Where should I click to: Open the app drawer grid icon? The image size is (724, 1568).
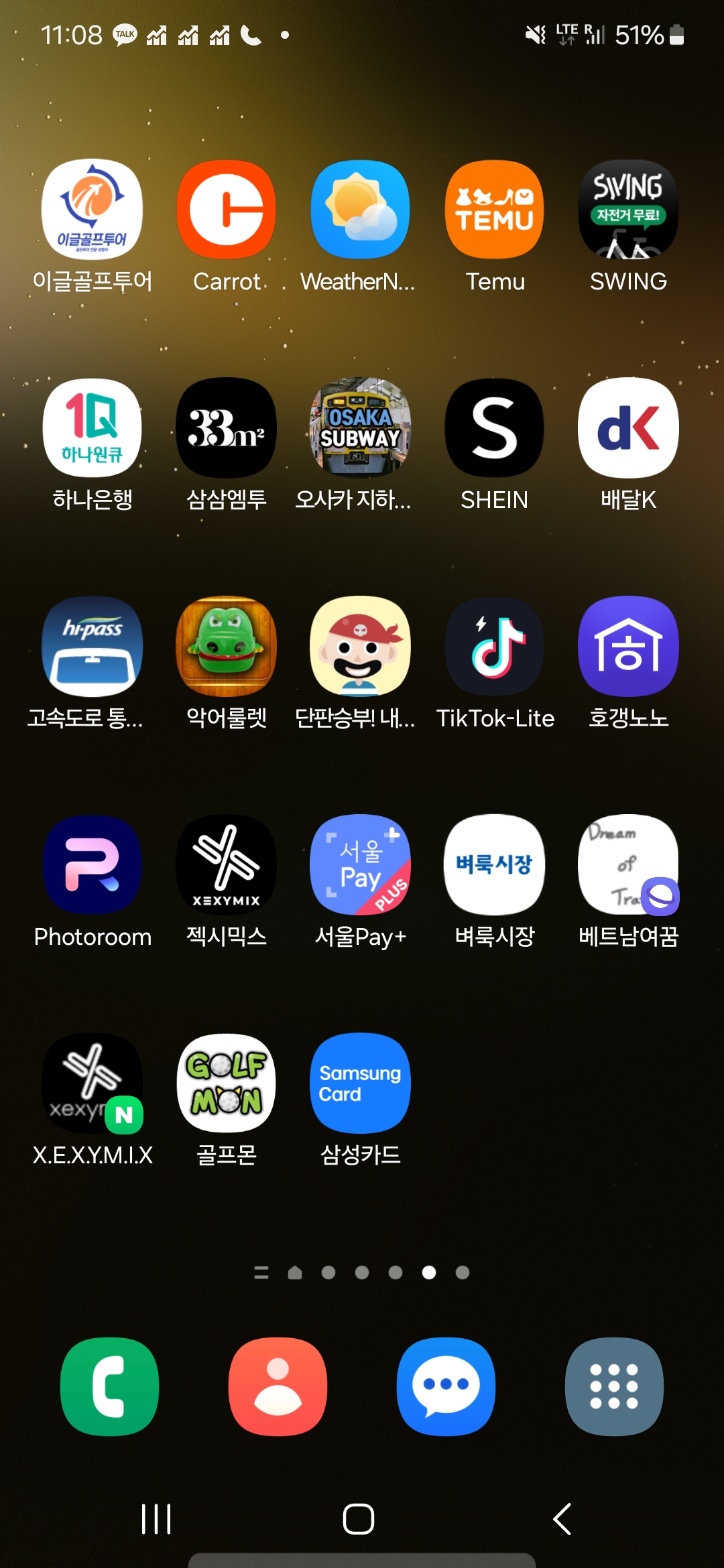pyautogui.click(x=614, y=1386)
